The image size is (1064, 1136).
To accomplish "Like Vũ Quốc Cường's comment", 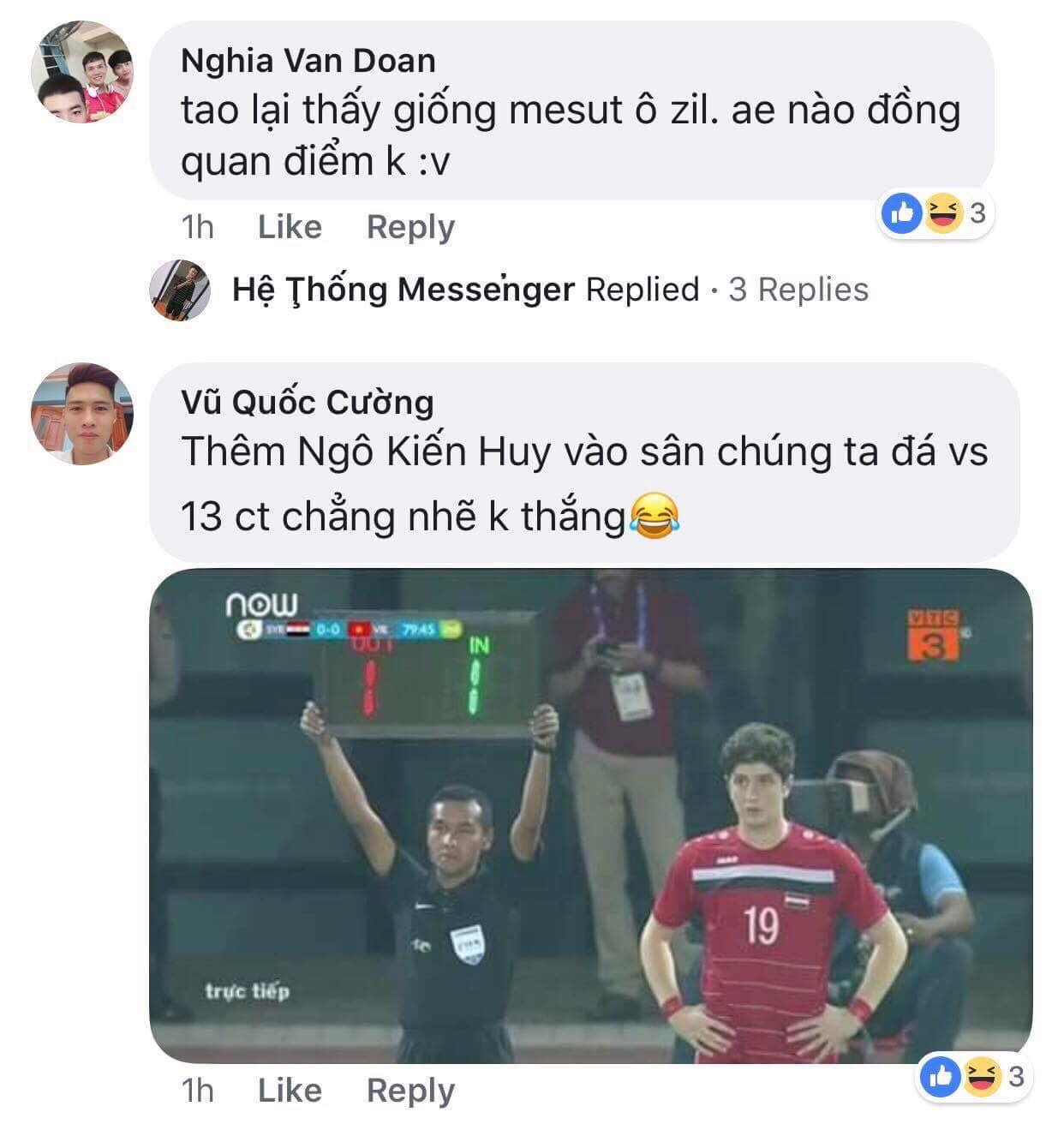I will (290, 1091).
